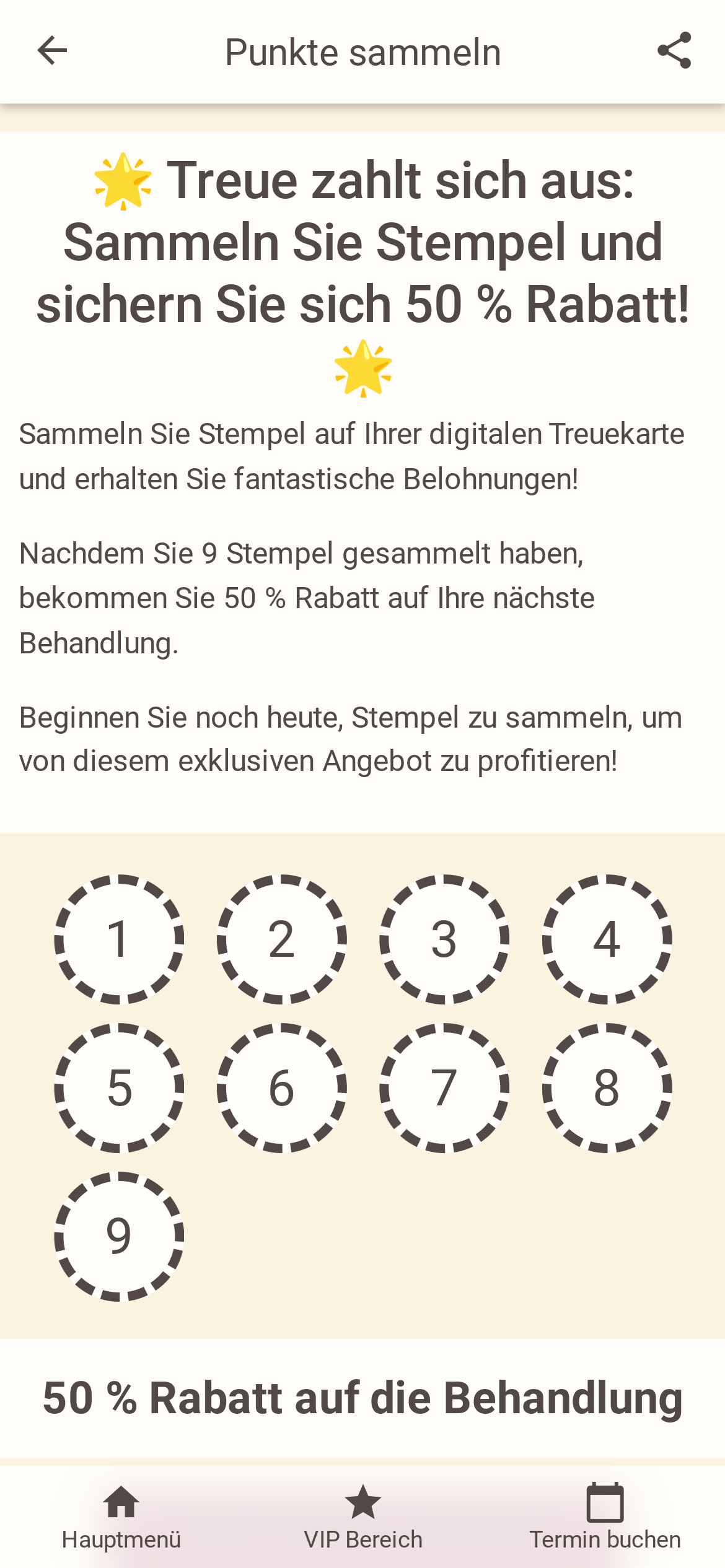725x1568 pixels.
Task: Share the Punkte sammeln page
Action: (674, 51)
